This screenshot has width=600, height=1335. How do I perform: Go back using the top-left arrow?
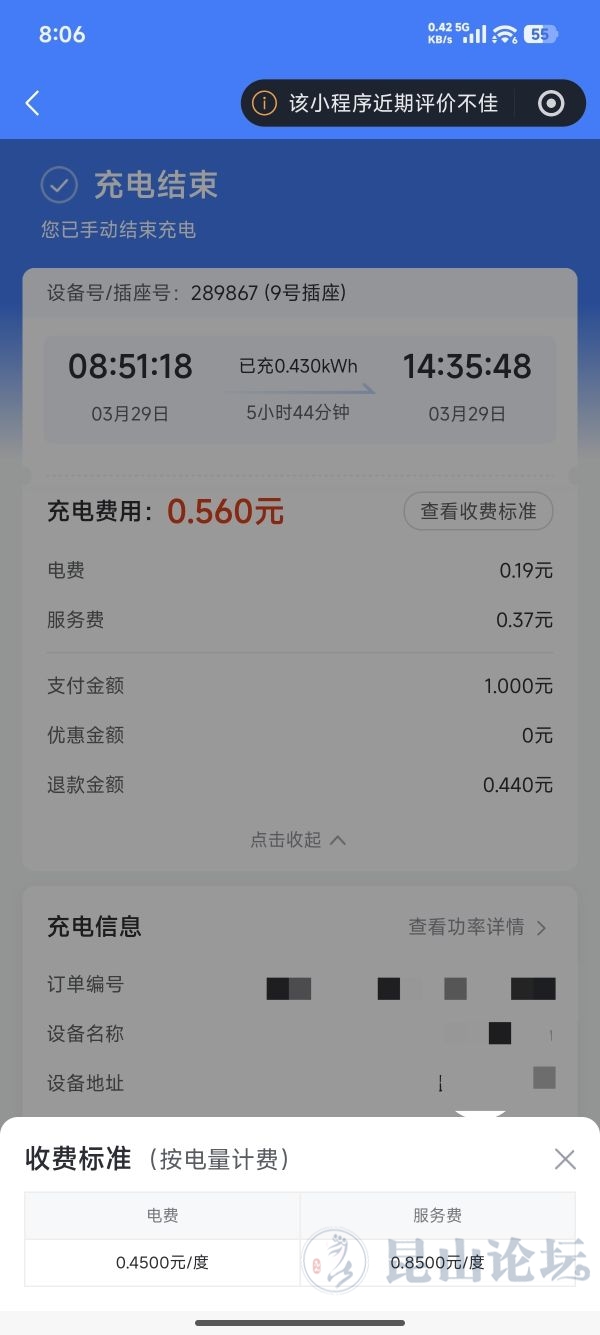[32, 103]
